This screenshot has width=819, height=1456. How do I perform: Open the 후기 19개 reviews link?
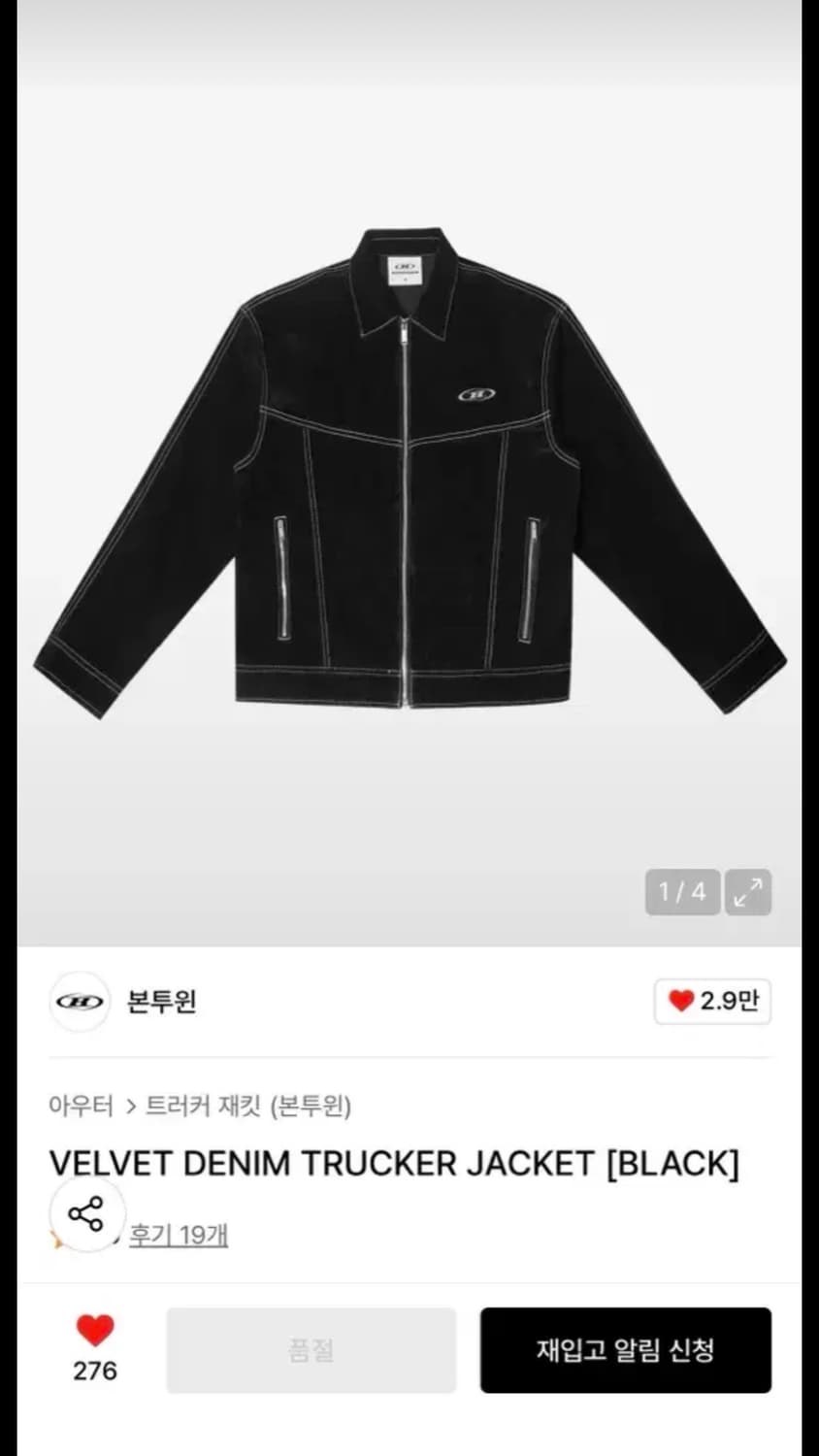[x=179, y=1237]
